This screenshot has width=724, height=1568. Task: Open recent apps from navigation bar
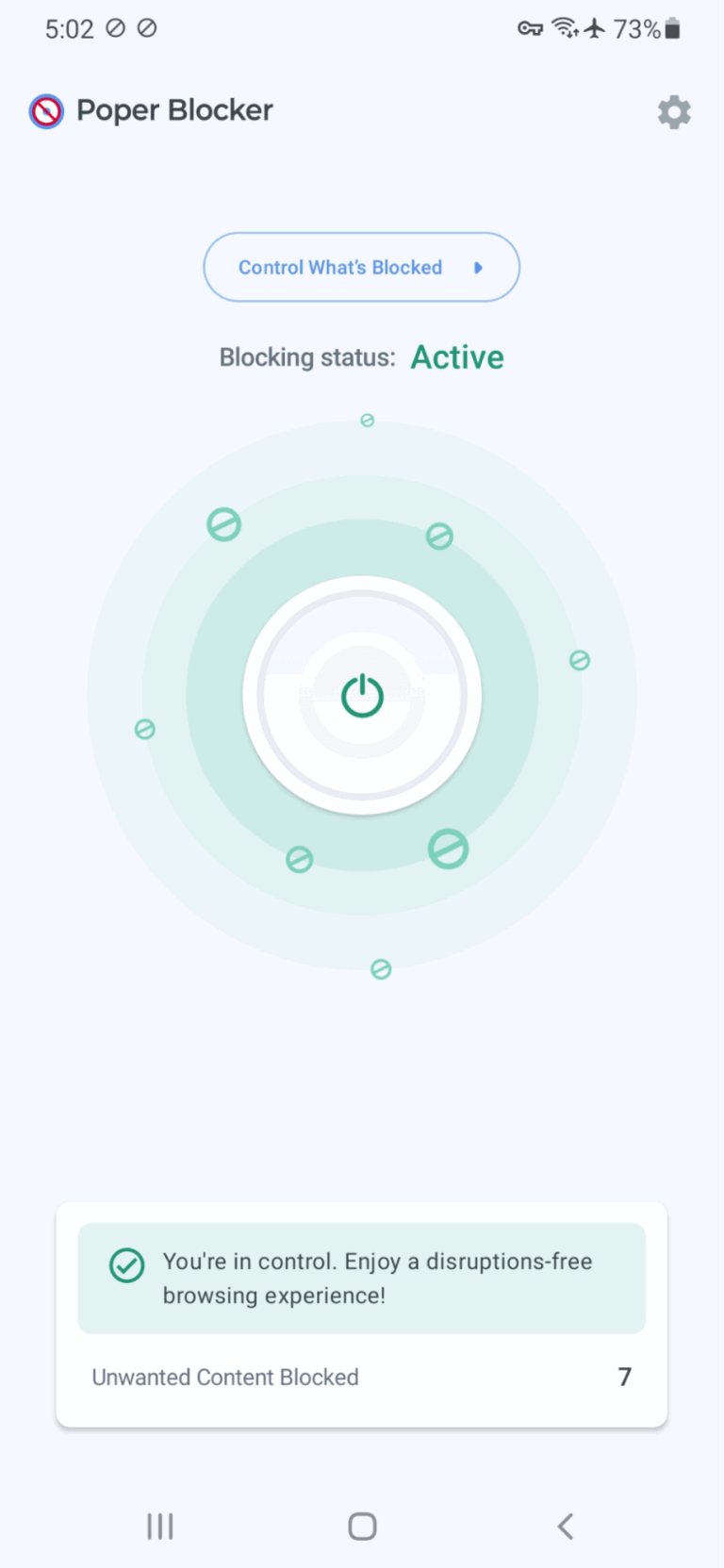click(x=160, y=1526)
